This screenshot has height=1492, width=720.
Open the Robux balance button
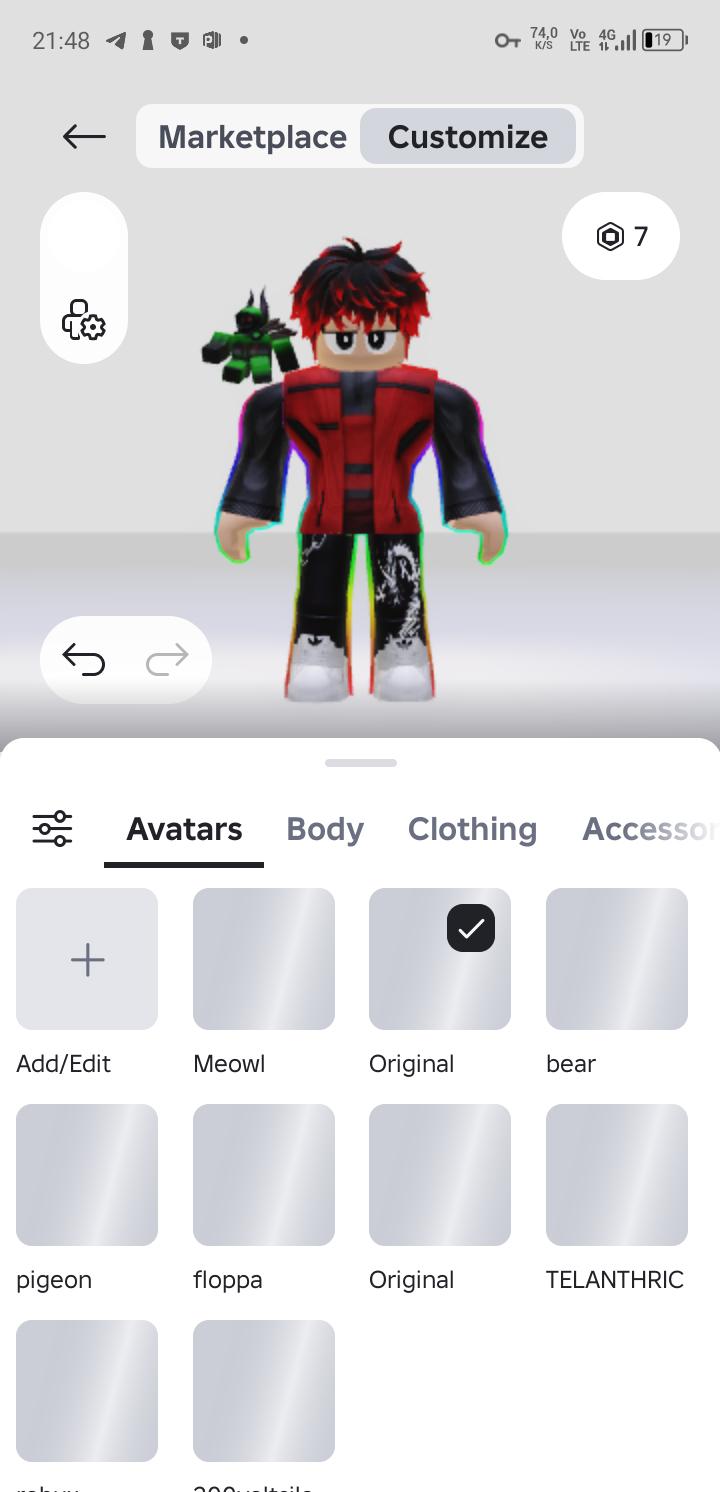pyautogui.click(x=621, y=236)
